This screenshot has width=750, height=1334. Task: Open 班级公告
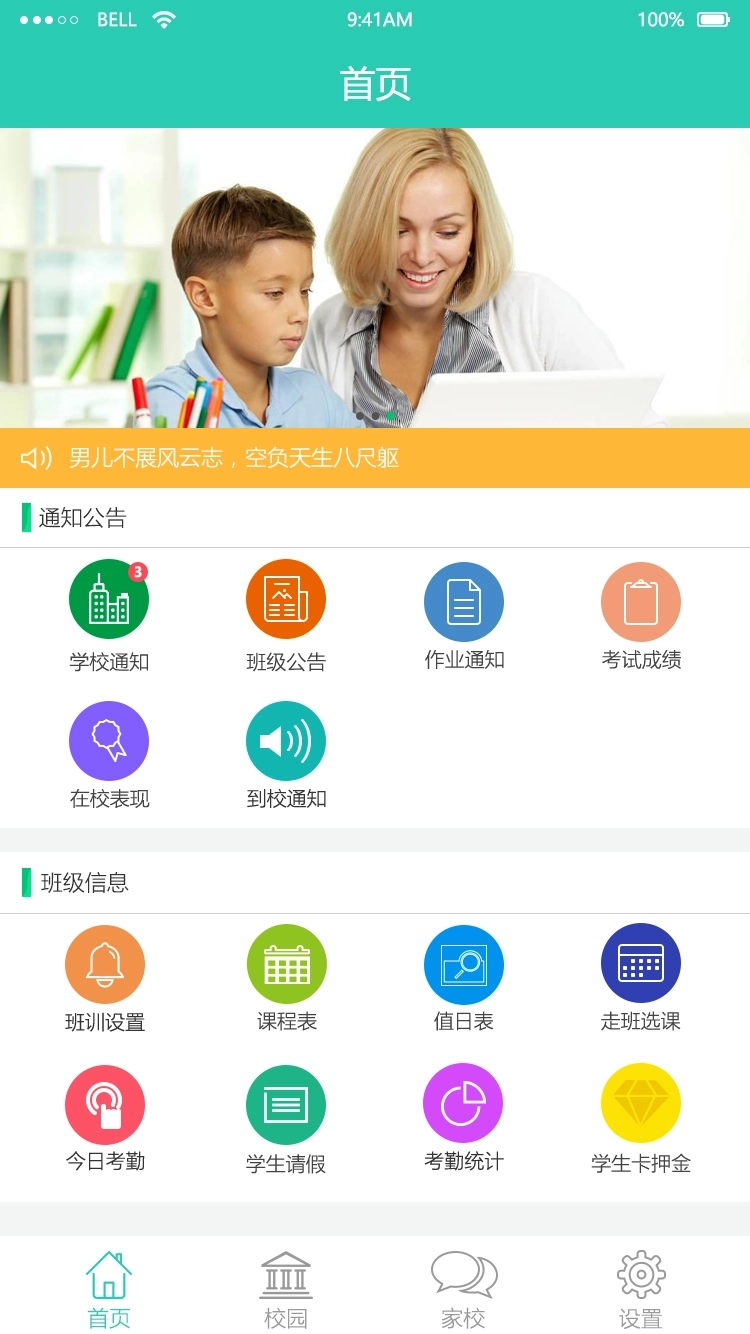tap(286, 600)
